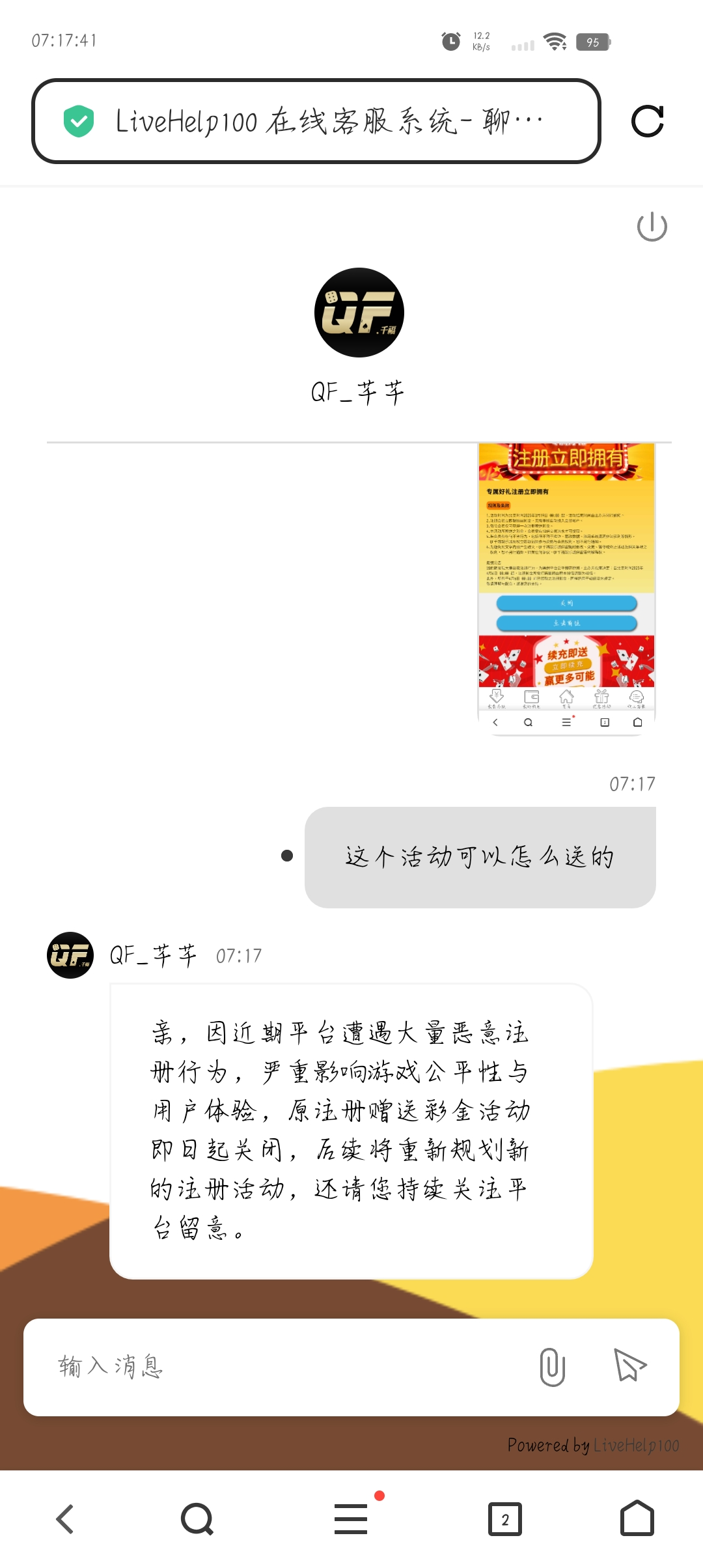The image size is (703, 1568).
Task: View the two open browser tabs
Action: point(505,1519)
